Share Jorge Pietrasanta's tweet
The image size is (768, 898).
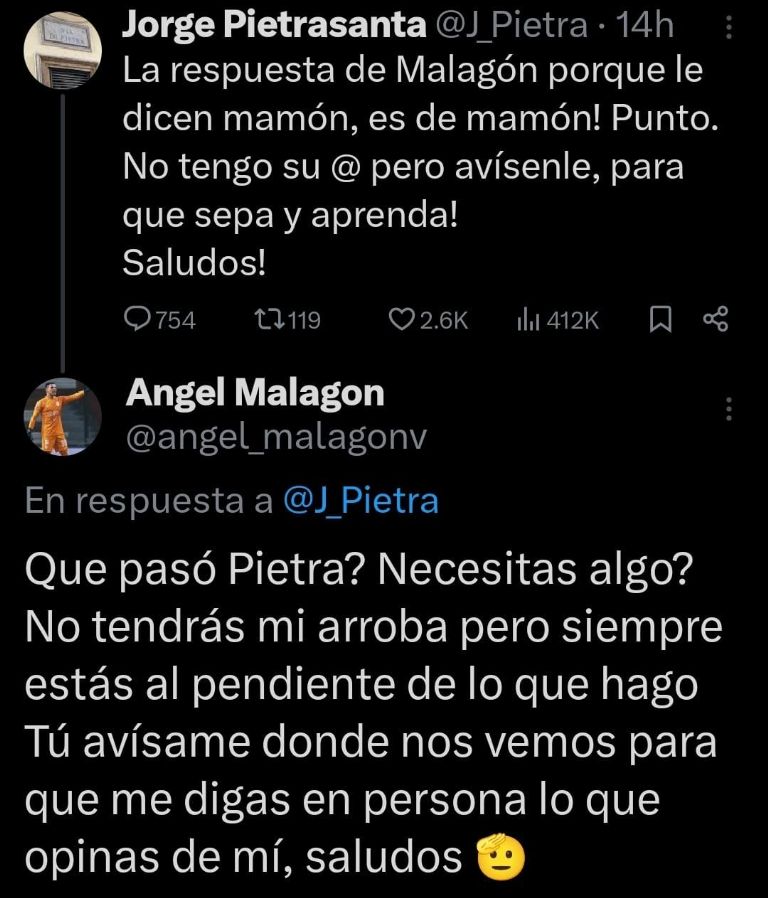pyautogui.click(x=716, y=320)
